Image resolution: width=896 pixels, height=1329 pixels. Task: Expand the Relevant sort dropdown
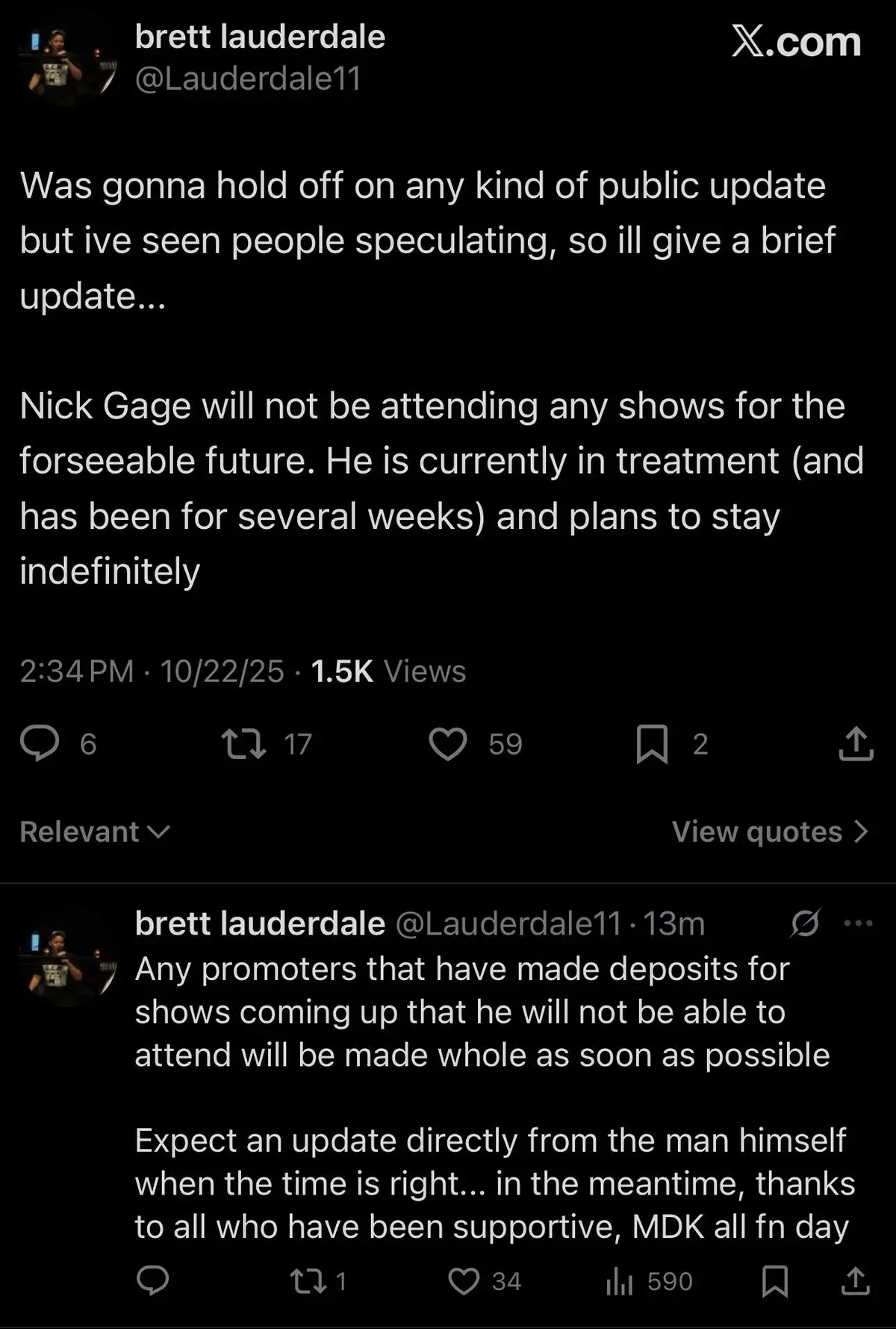pos(95,831)
